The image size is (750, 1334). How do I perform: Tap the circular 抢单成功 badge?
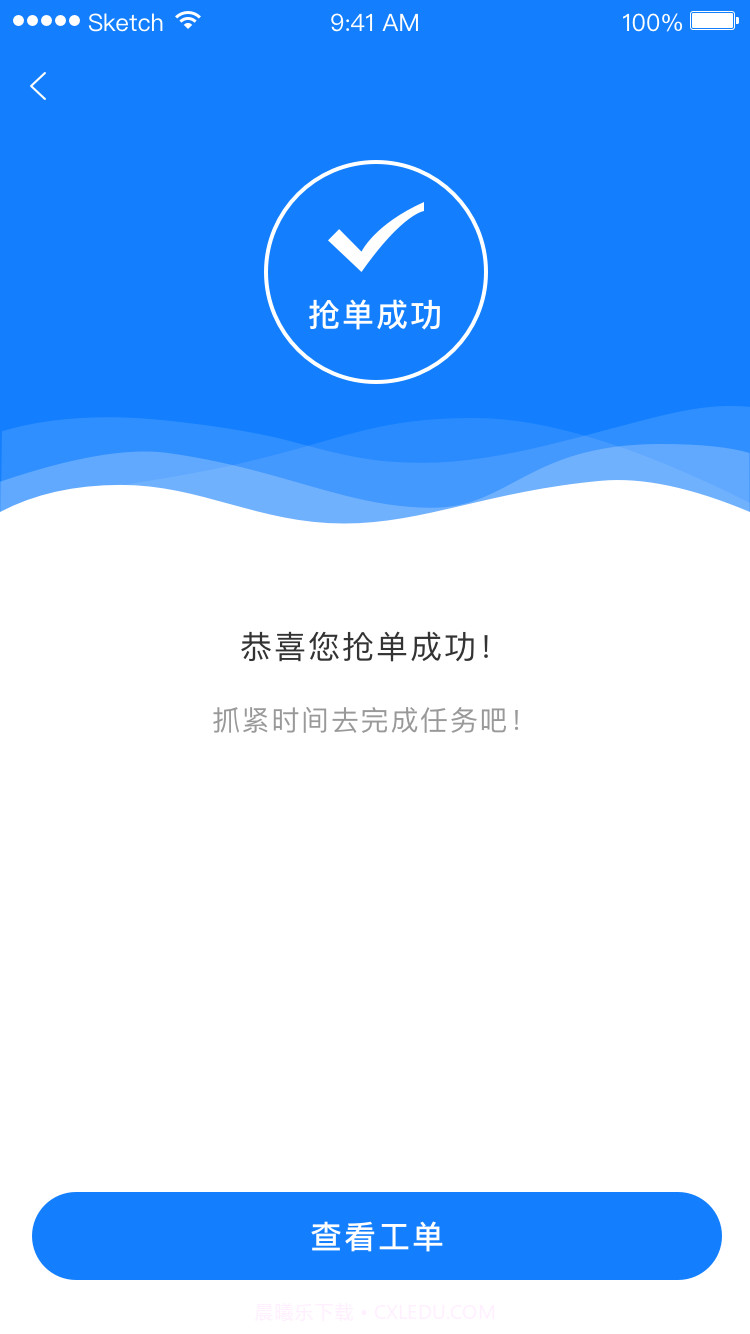coord(376,271)
